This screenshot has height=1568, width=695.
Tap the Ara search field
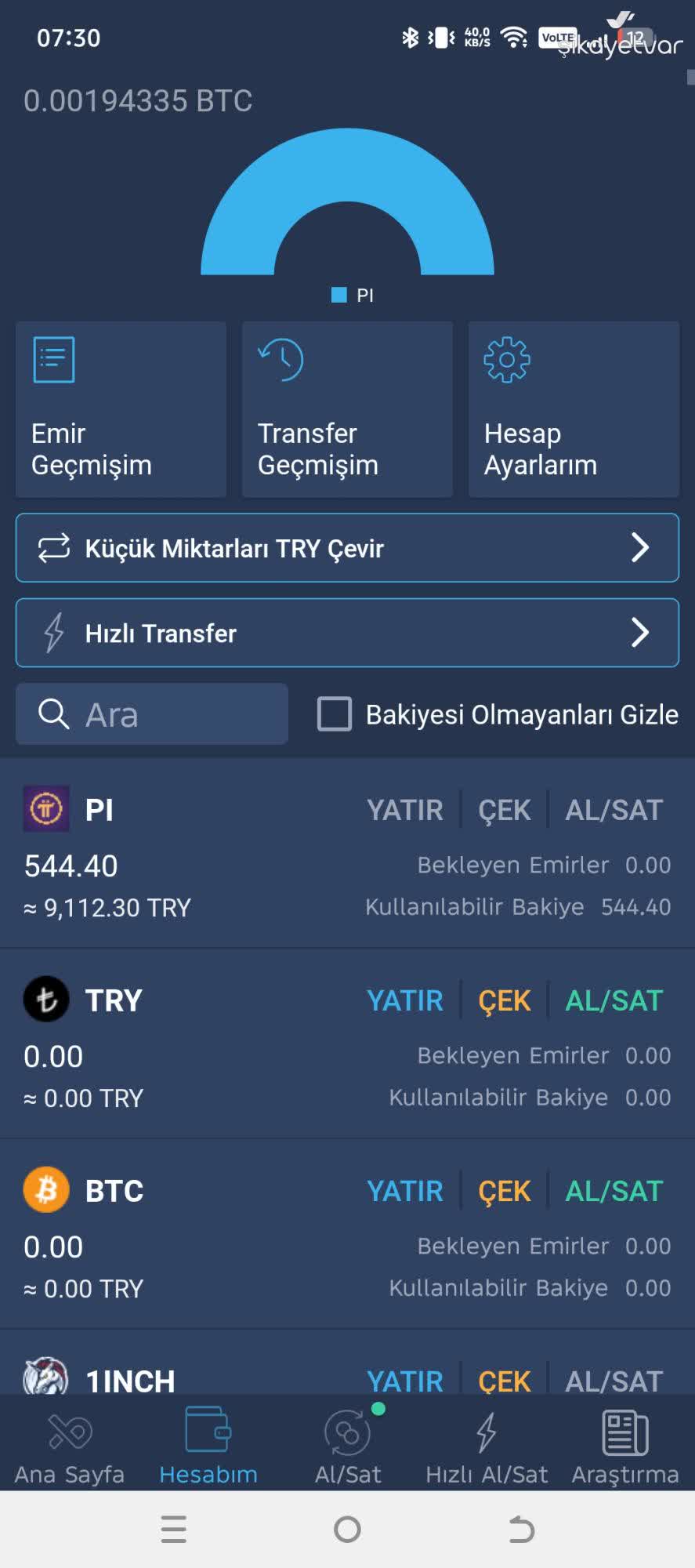click(x=152, y=714)
